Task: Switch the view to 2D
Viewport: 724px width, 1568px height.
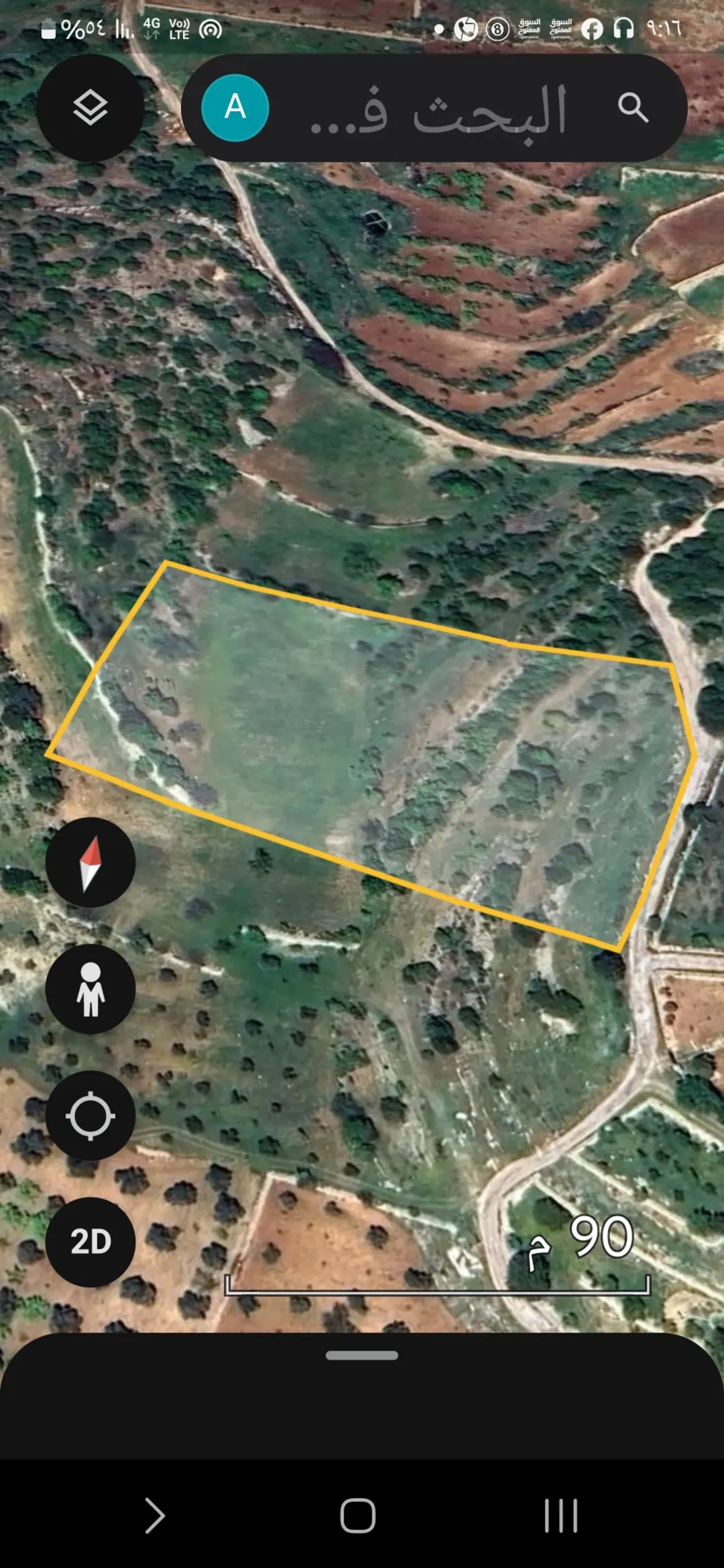Action: pos(90,1242)
